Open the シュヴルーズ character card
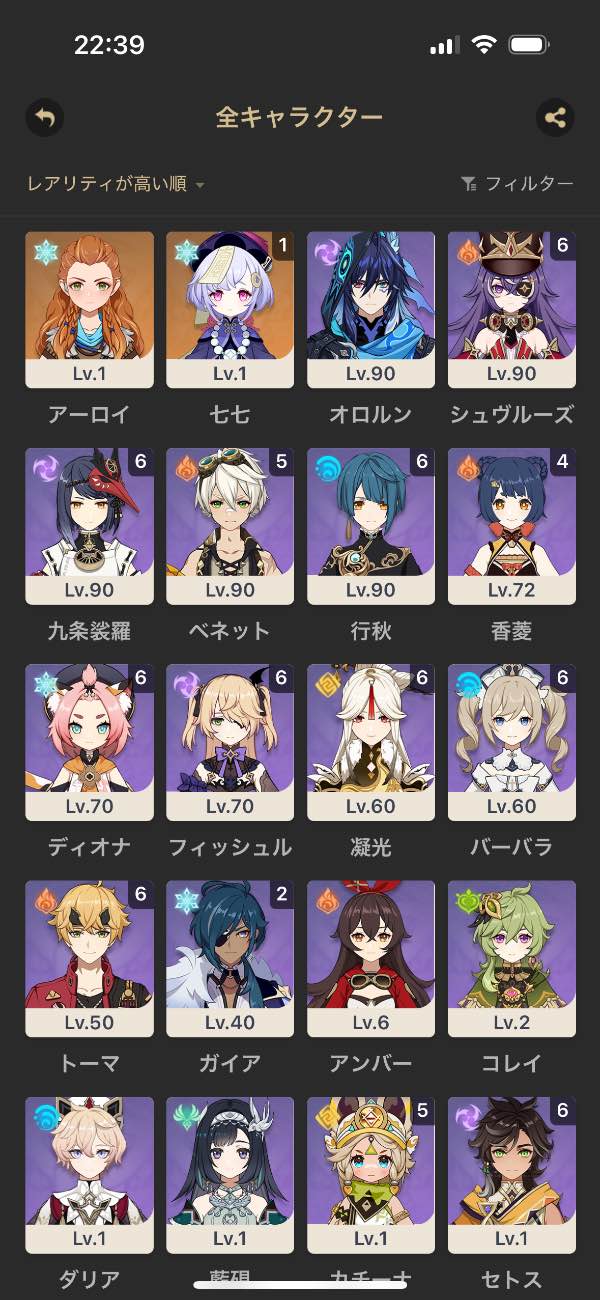Screen dimensions: 600x1300 pos(511,310)
